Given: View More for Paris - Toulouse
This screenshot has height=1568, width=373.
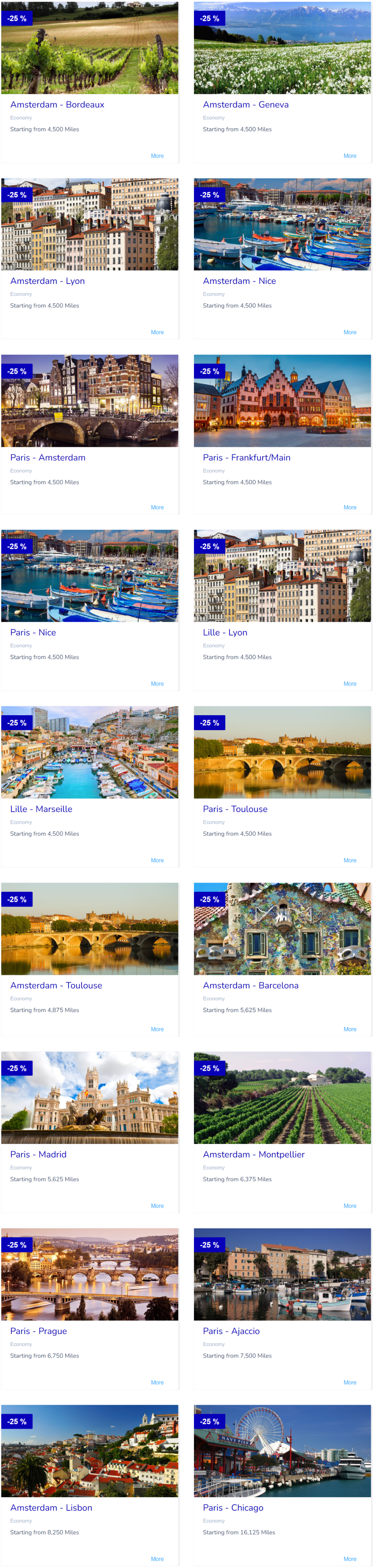Looking at the screenshot, I should click(349, 860).
